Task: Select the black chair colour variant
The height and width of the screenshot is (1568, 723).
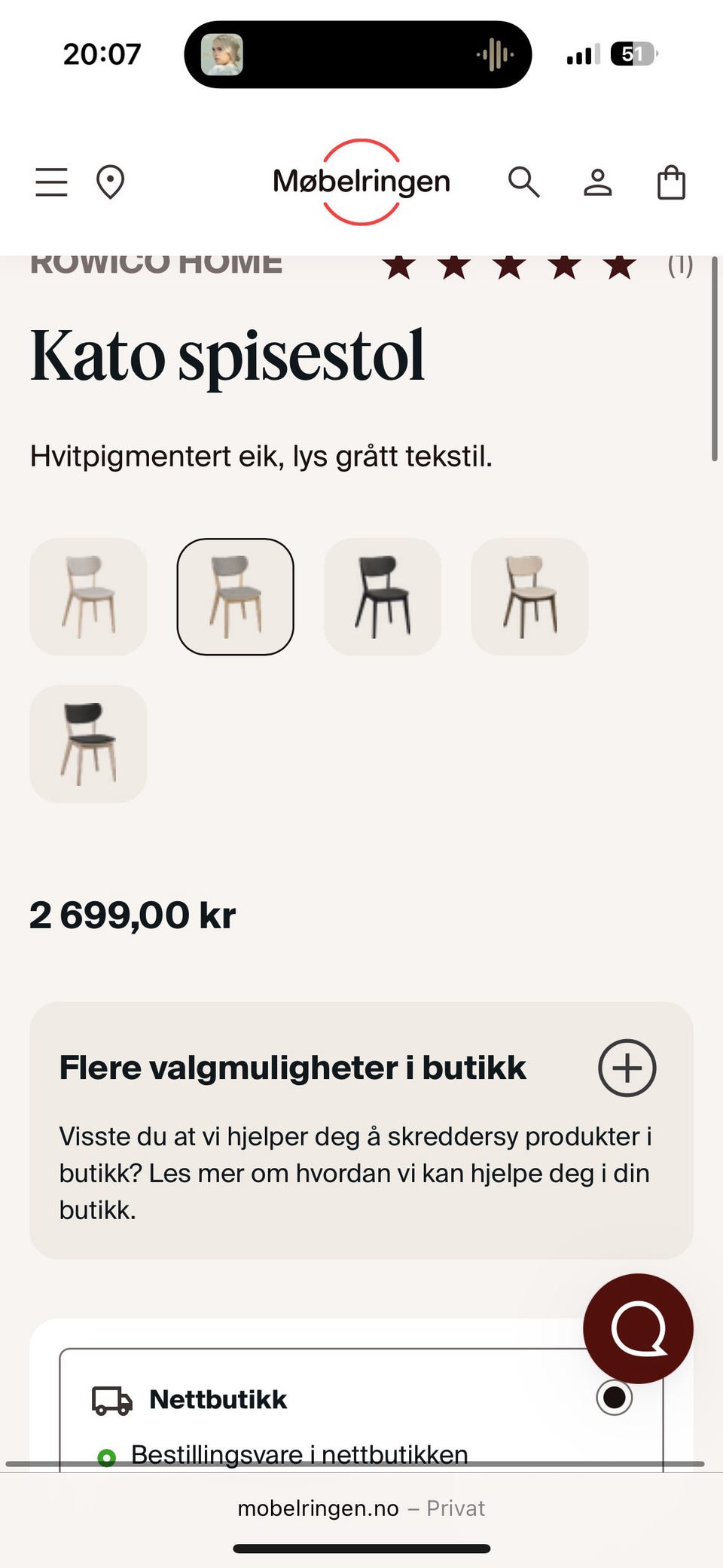Action: (383, 597)
